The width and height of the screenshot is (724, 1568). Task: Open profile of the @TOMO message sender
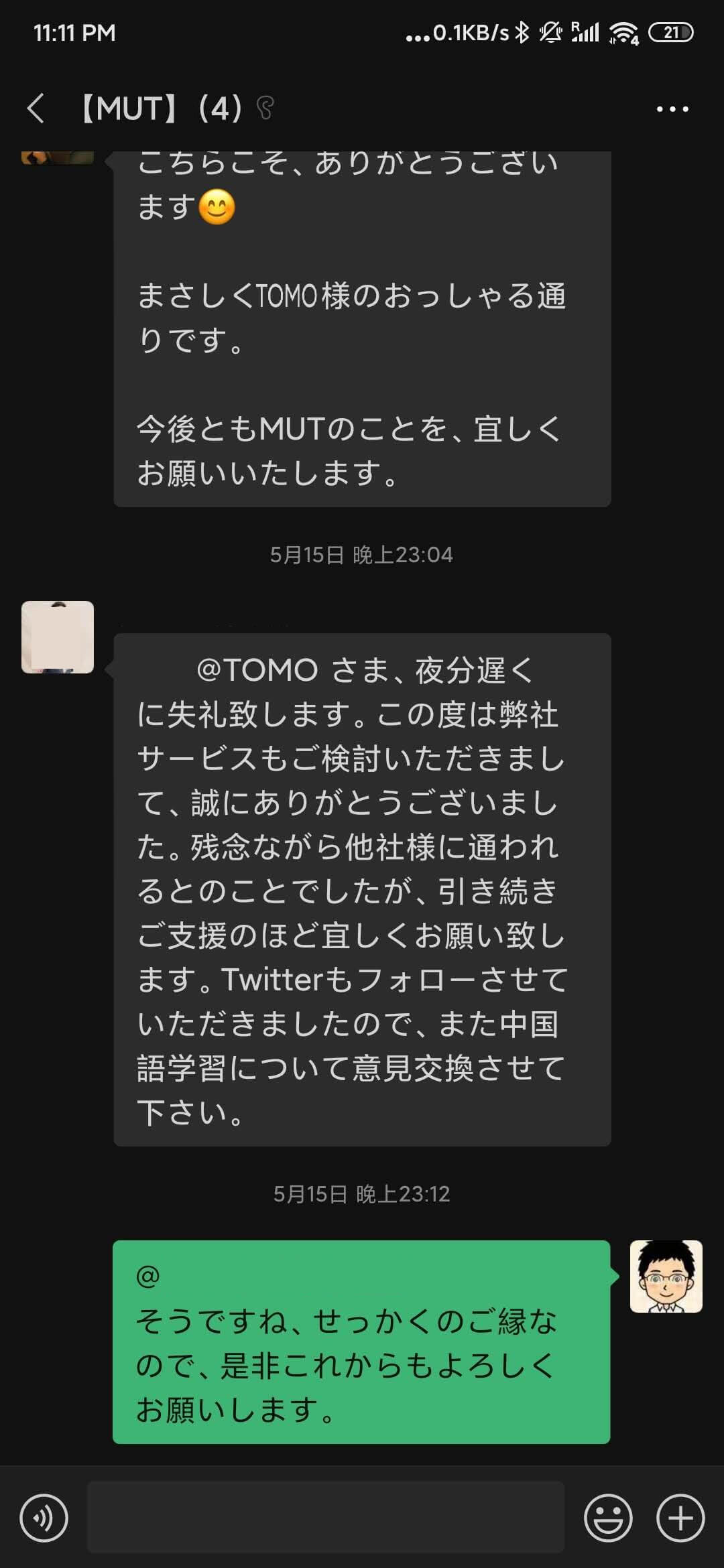pyautogui.click(x=58, y=637)
